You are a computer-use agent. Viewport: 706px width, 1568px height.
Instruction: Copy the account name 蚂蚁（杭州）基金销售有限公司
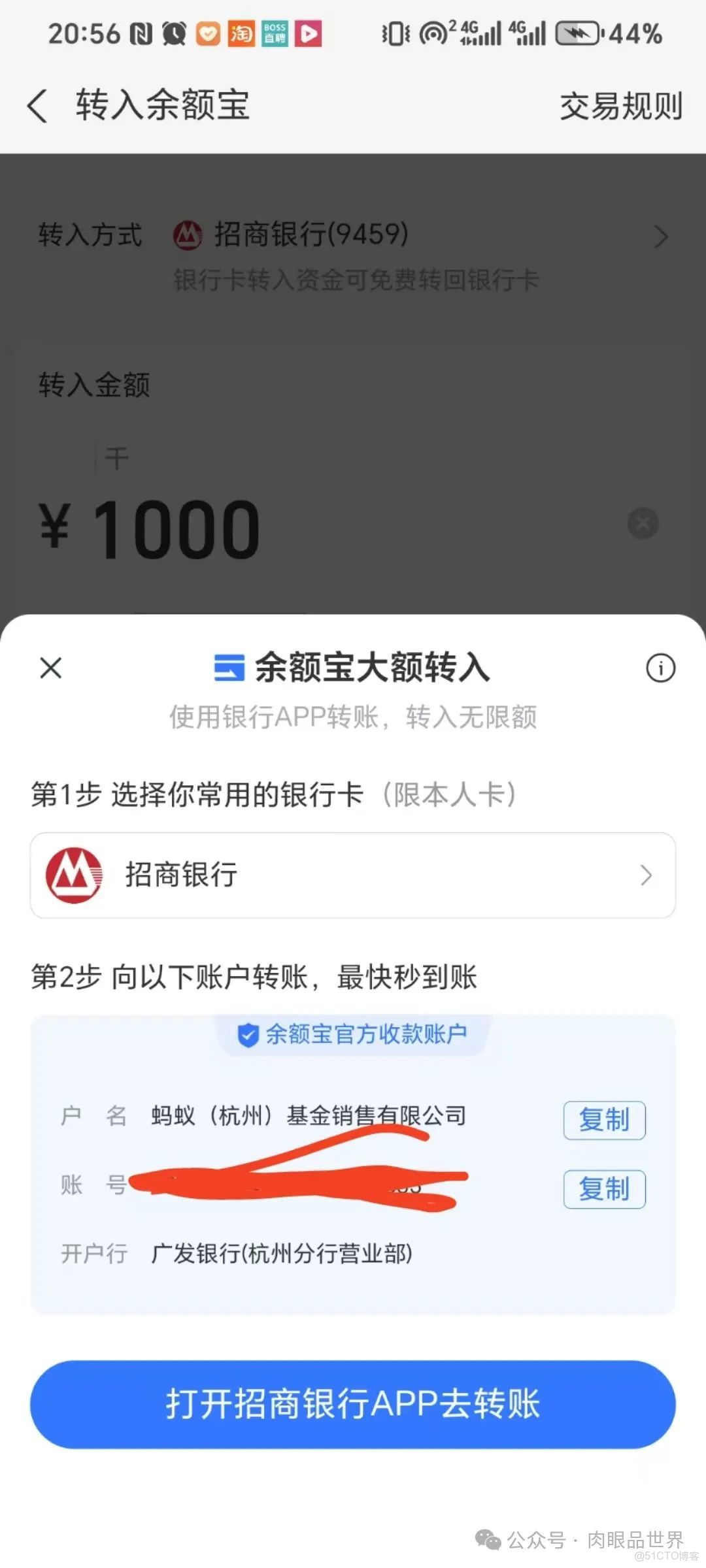[x=604, y=1120]
